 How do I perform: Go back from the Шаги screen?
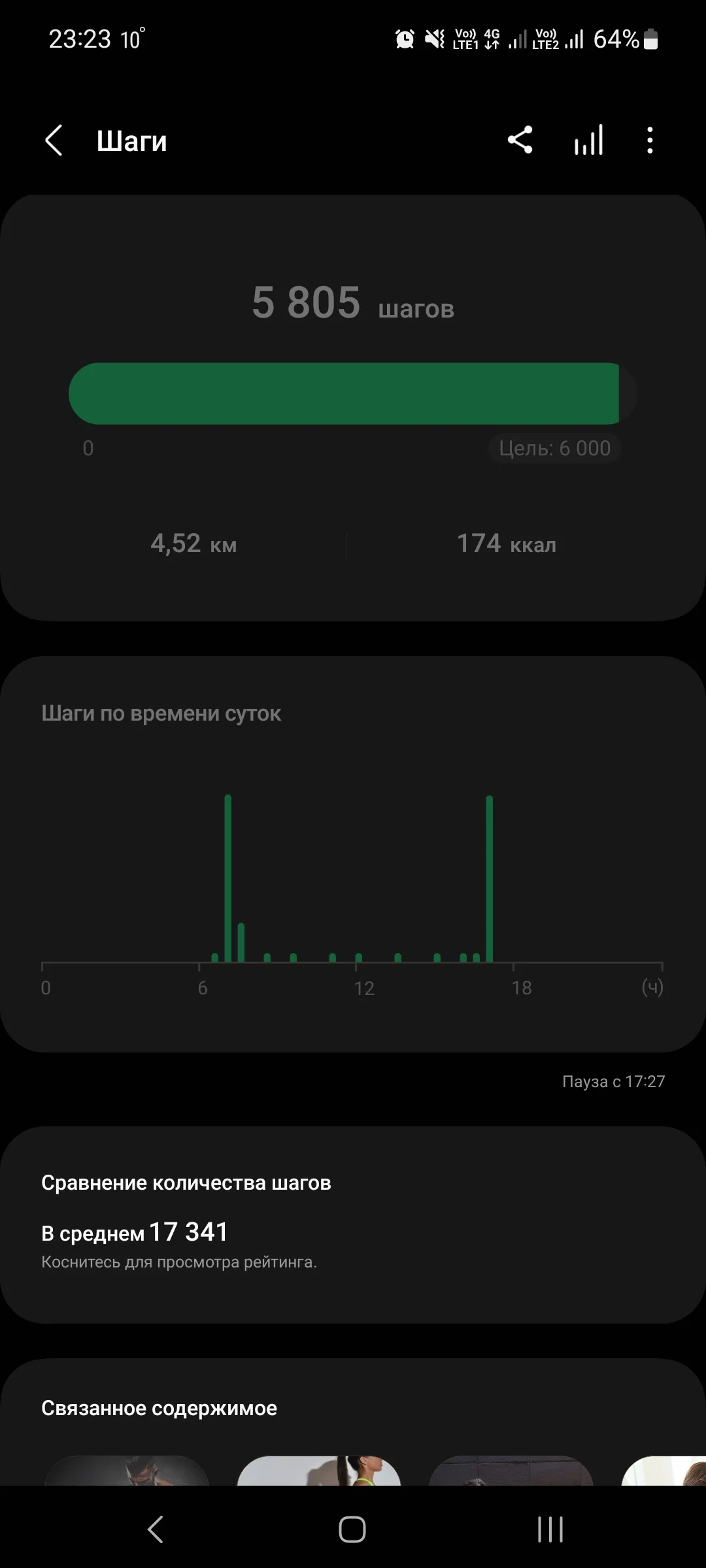pos(54,140)
